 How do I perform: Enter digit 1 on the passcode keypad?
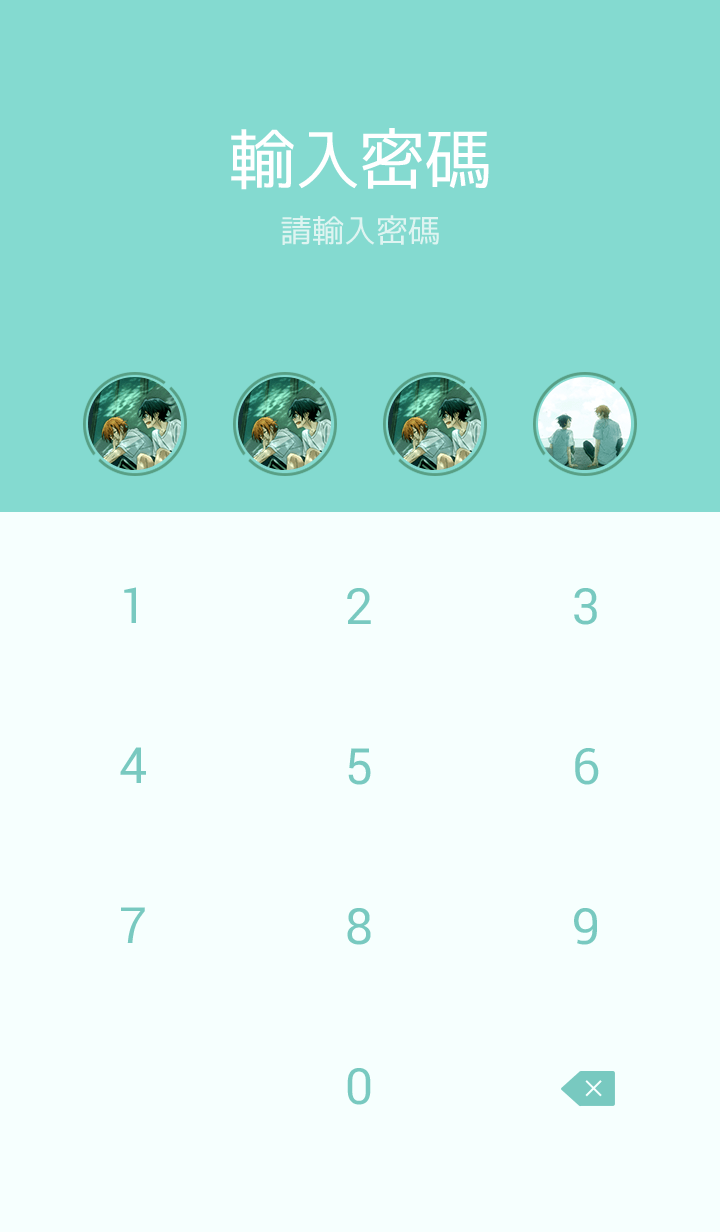132,607
